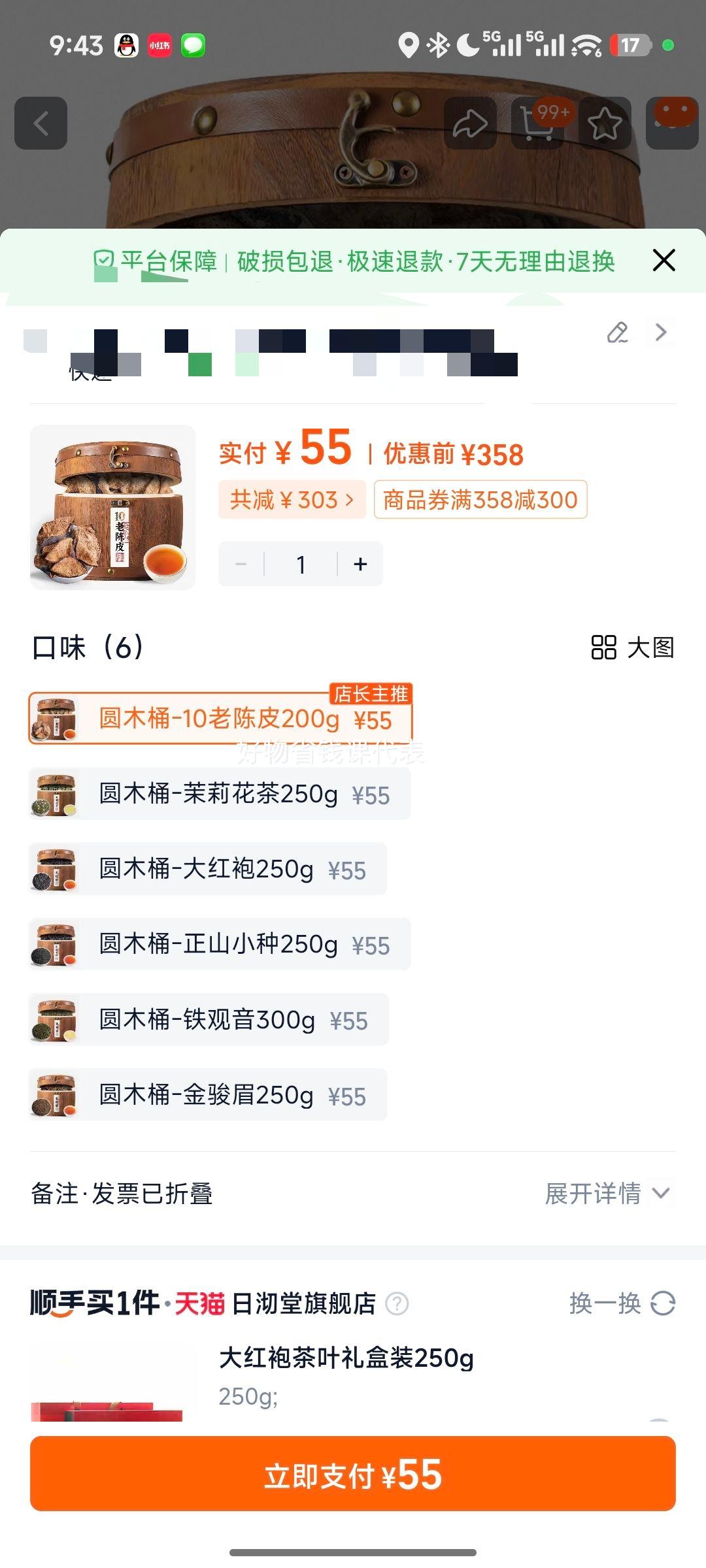This screenshot has height=1568, width=706.
Task: Dismiss the 平台保障 banner
Action: [x=664, y=259]
